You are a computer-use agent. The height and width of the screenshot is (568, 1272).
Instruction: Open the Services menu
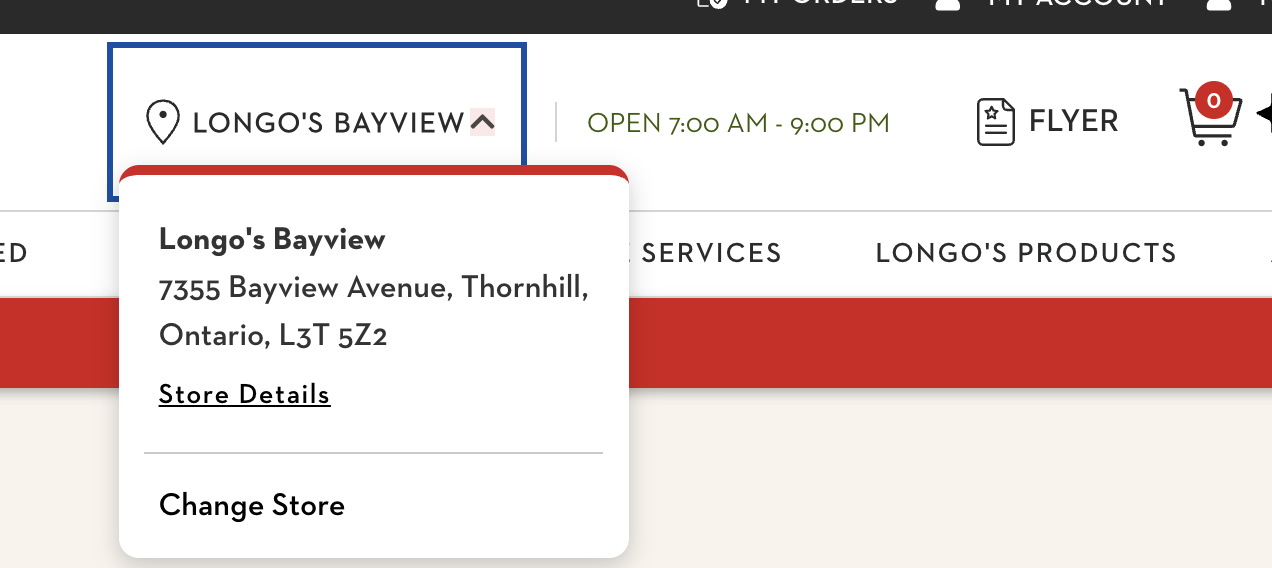[x=710, y=253]
